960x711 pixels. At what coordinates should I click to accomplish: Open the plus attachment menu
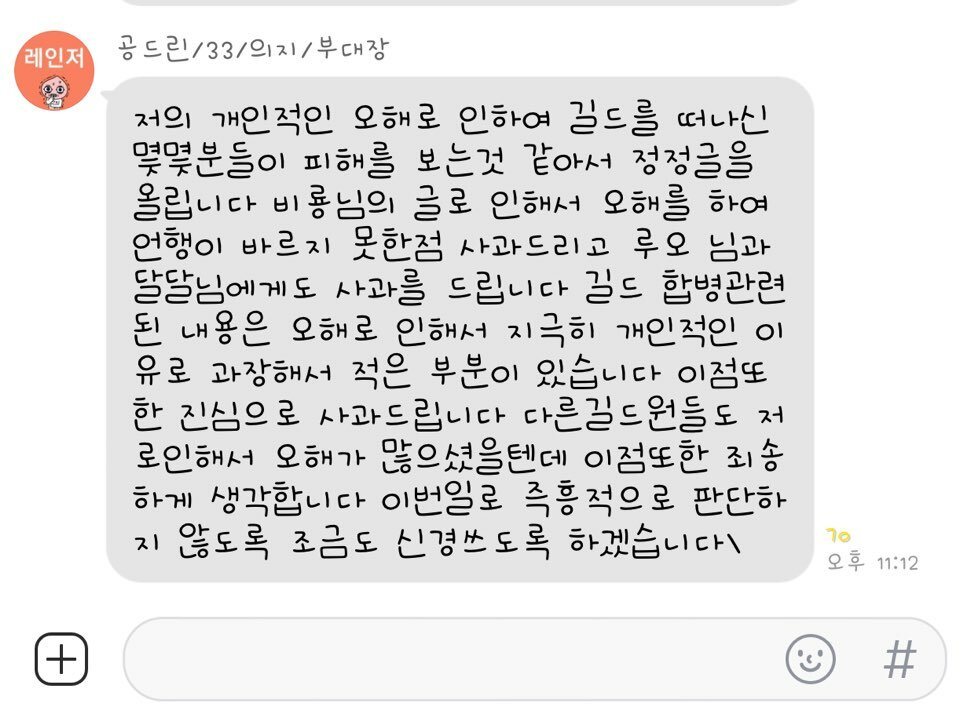click(62, 659)
